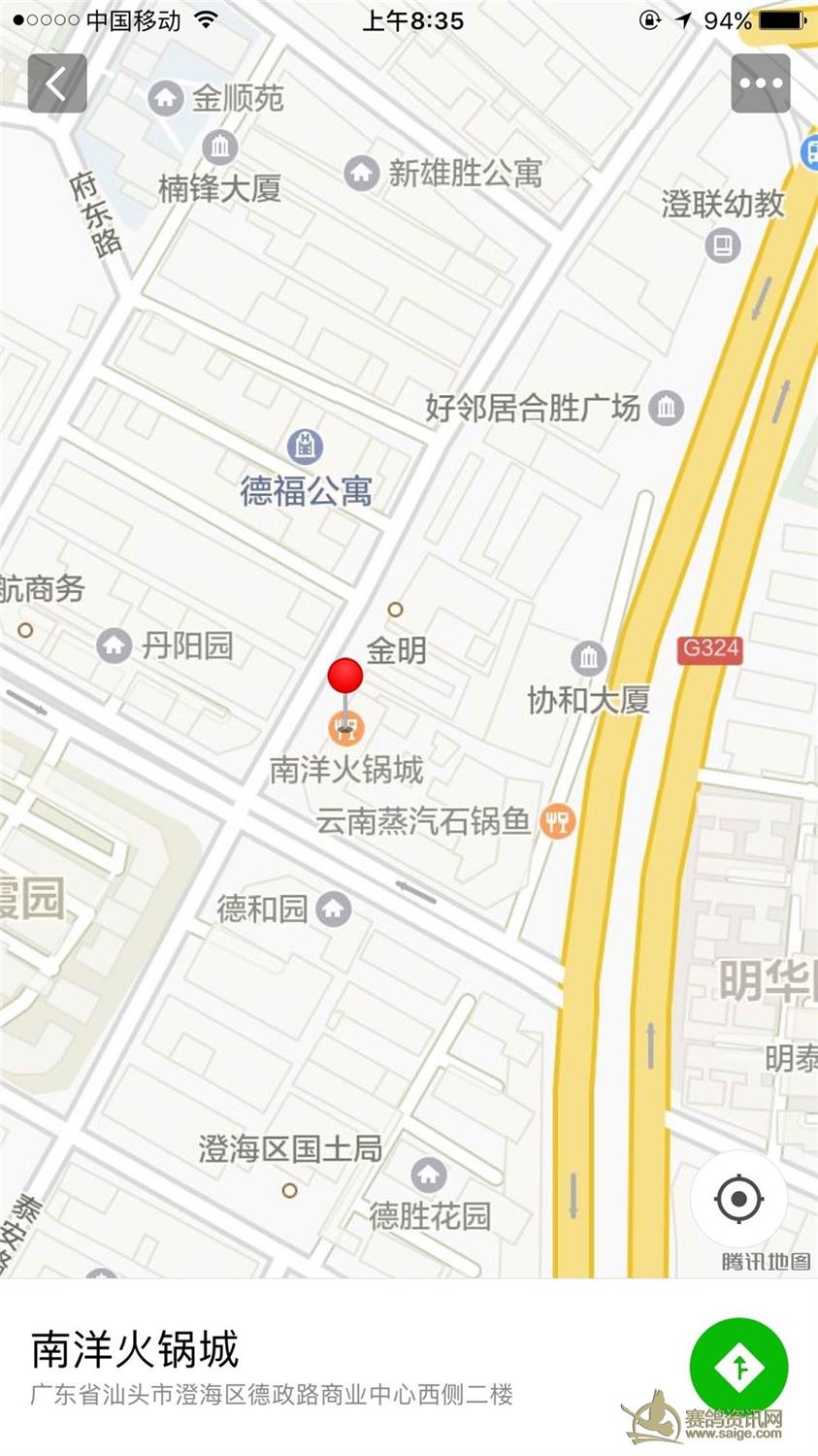Select the 金顺苑 map marker

(165, 98)
